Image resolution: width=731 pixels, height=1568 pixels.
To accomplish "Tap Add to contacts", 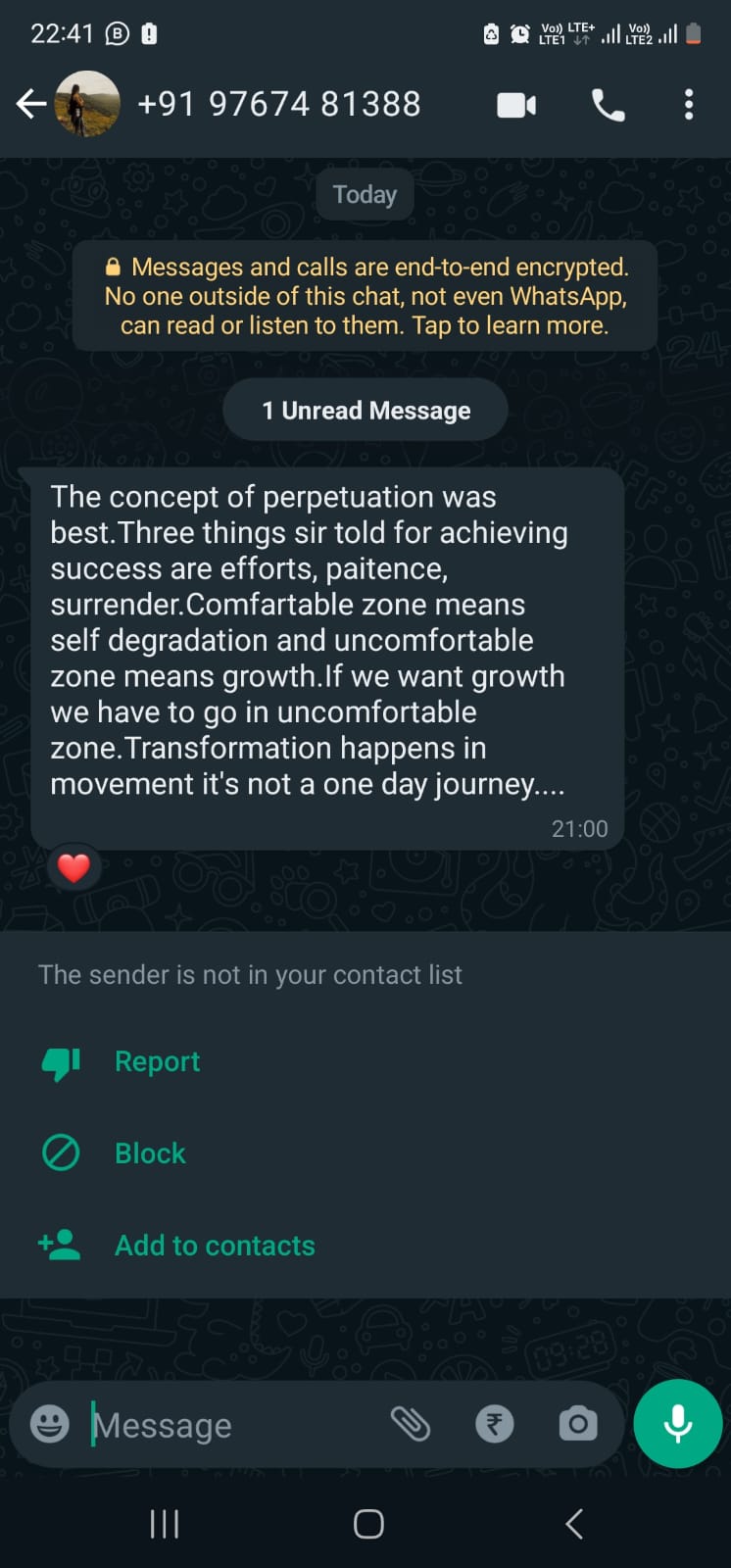I will (215, 1245).
